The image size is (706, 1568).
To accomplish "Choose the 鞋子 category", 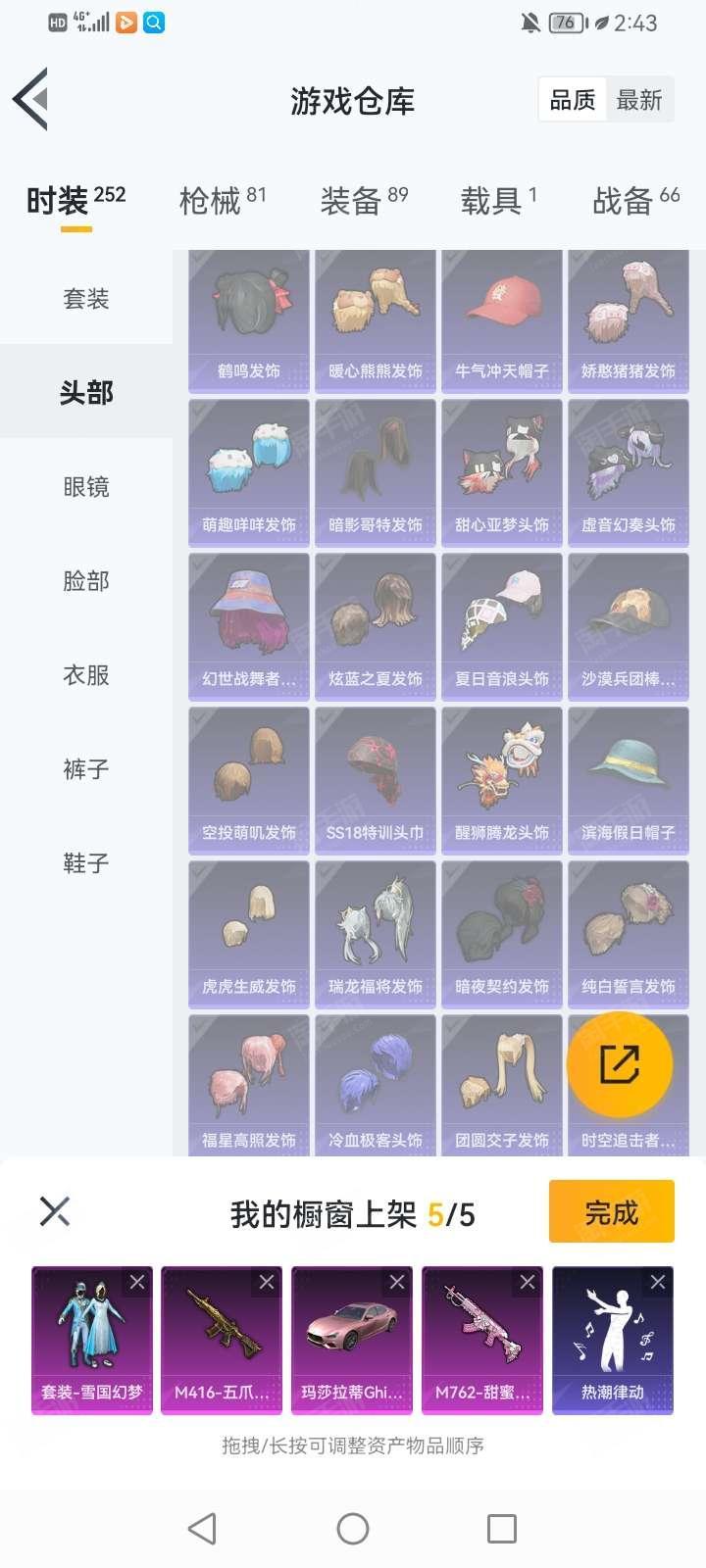I will 86,862.
